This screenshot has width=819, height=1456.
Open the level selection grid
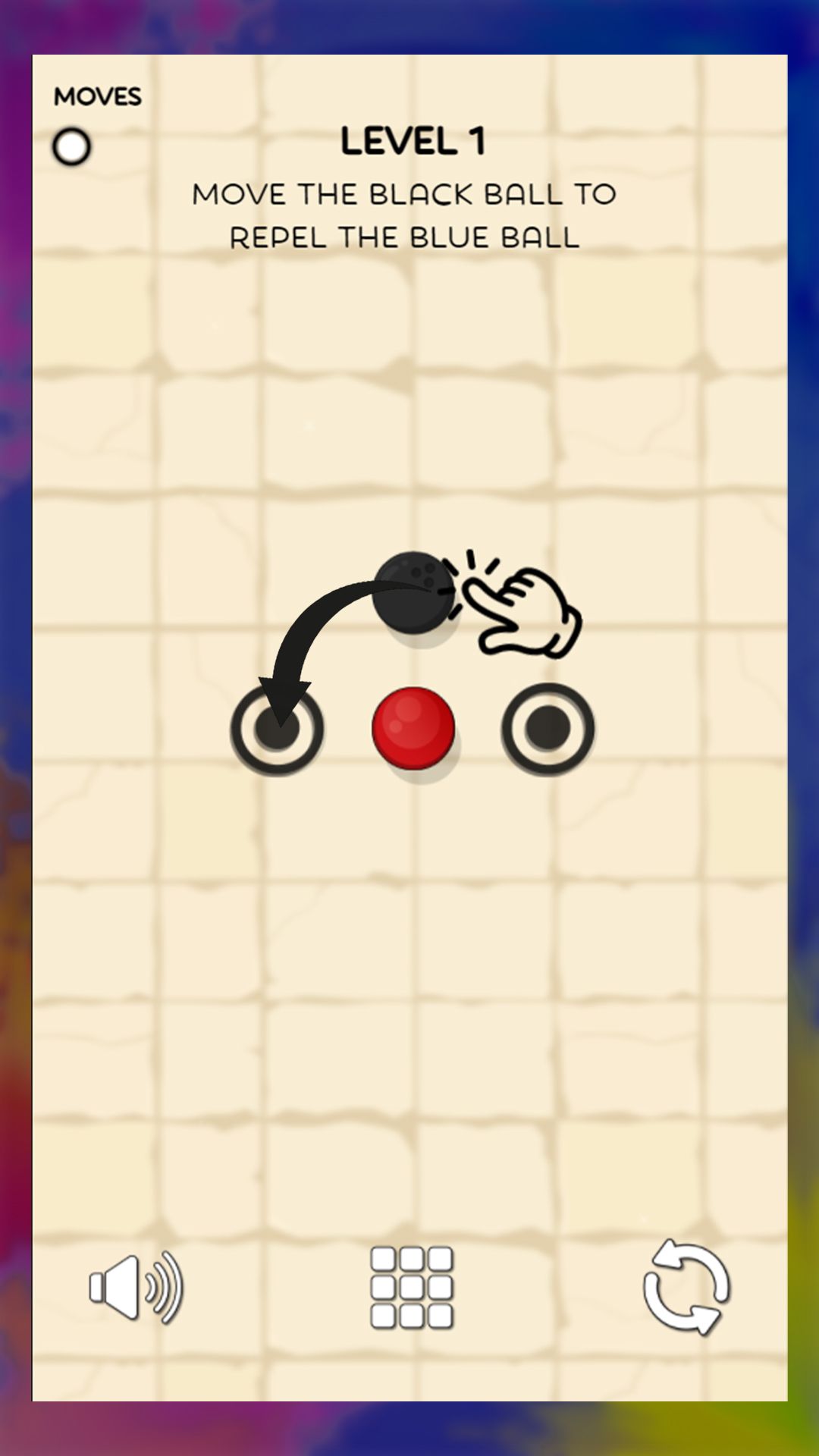(x=411, y=1288)
